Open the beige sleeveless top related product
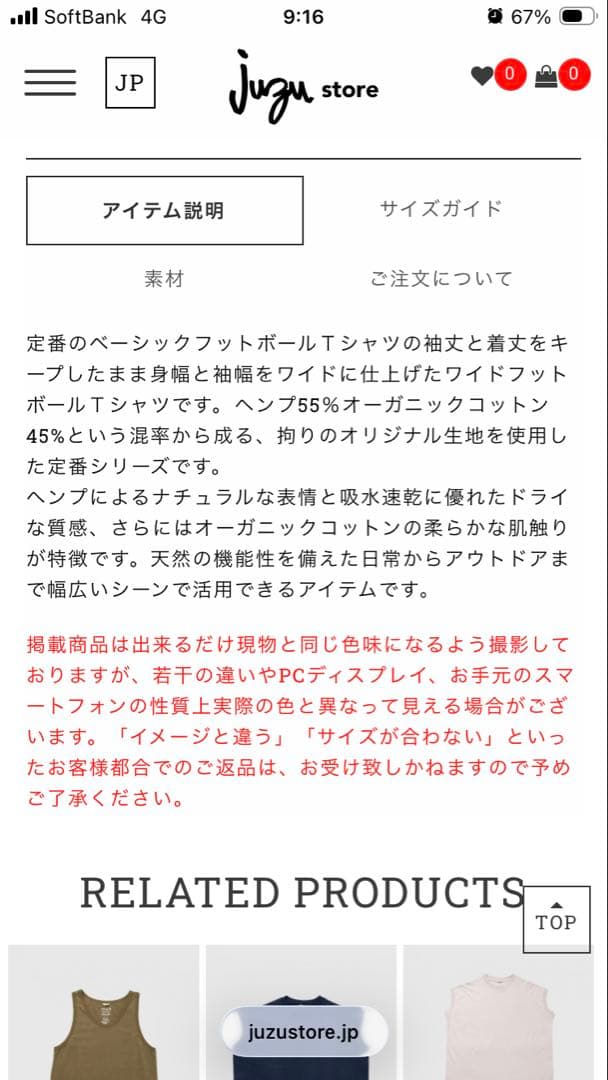 (499, 1012)
